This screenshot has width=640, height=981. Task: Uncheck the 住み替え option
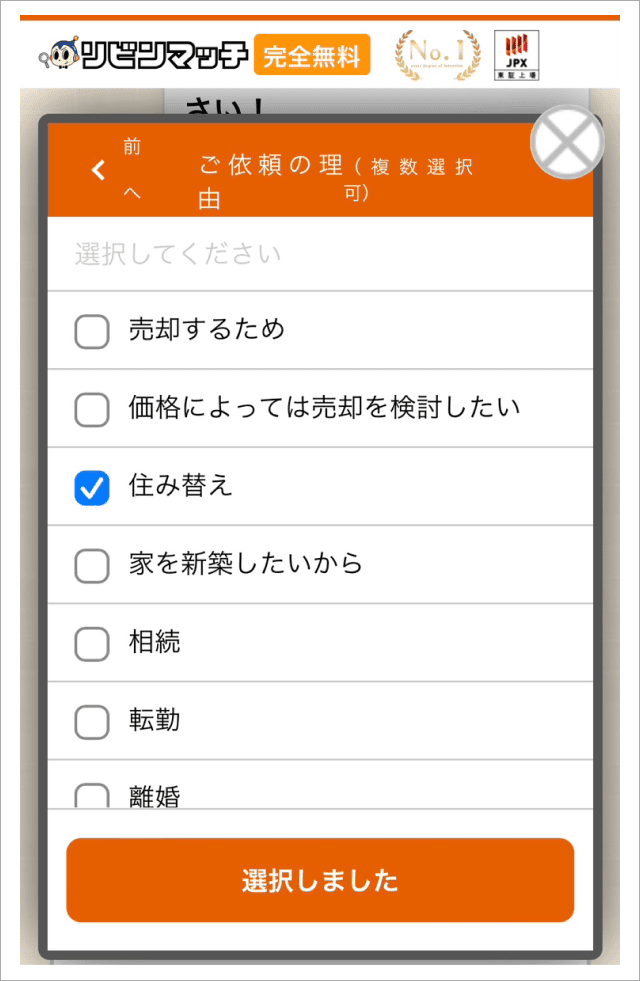point(92,487)
